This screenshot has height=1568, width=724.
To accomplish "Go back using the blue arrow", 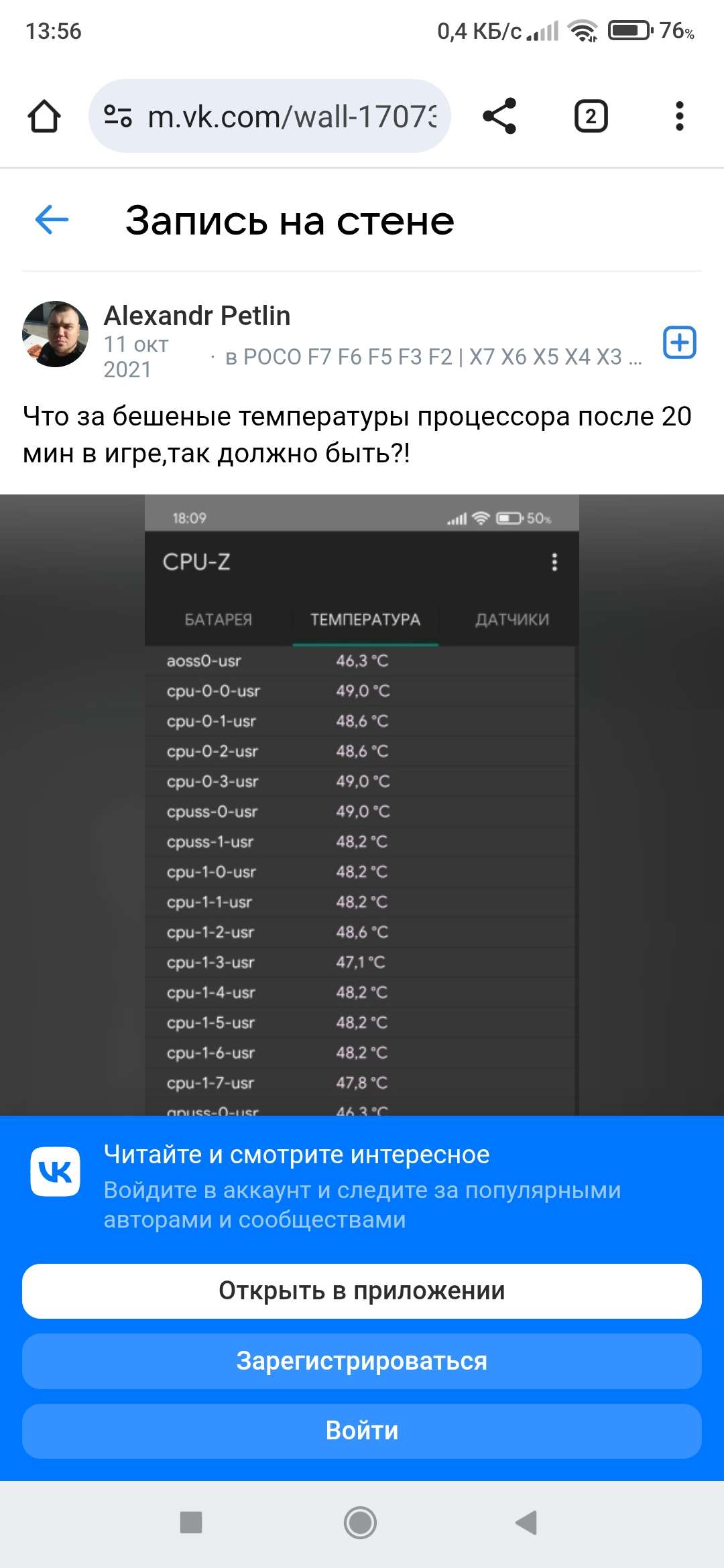I will click(x=52, y=220).
